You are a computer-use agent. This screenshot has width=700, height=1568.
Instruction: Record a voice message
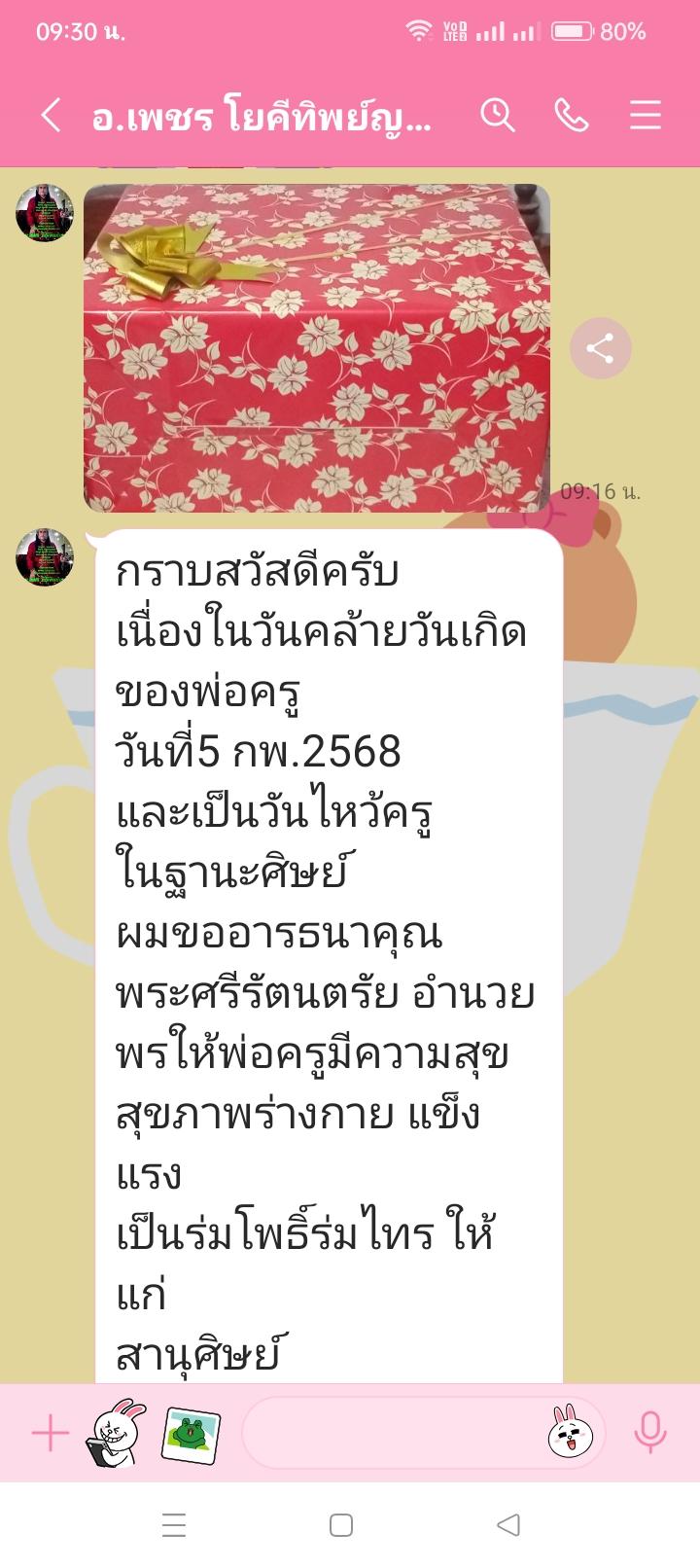[649, 1433]
